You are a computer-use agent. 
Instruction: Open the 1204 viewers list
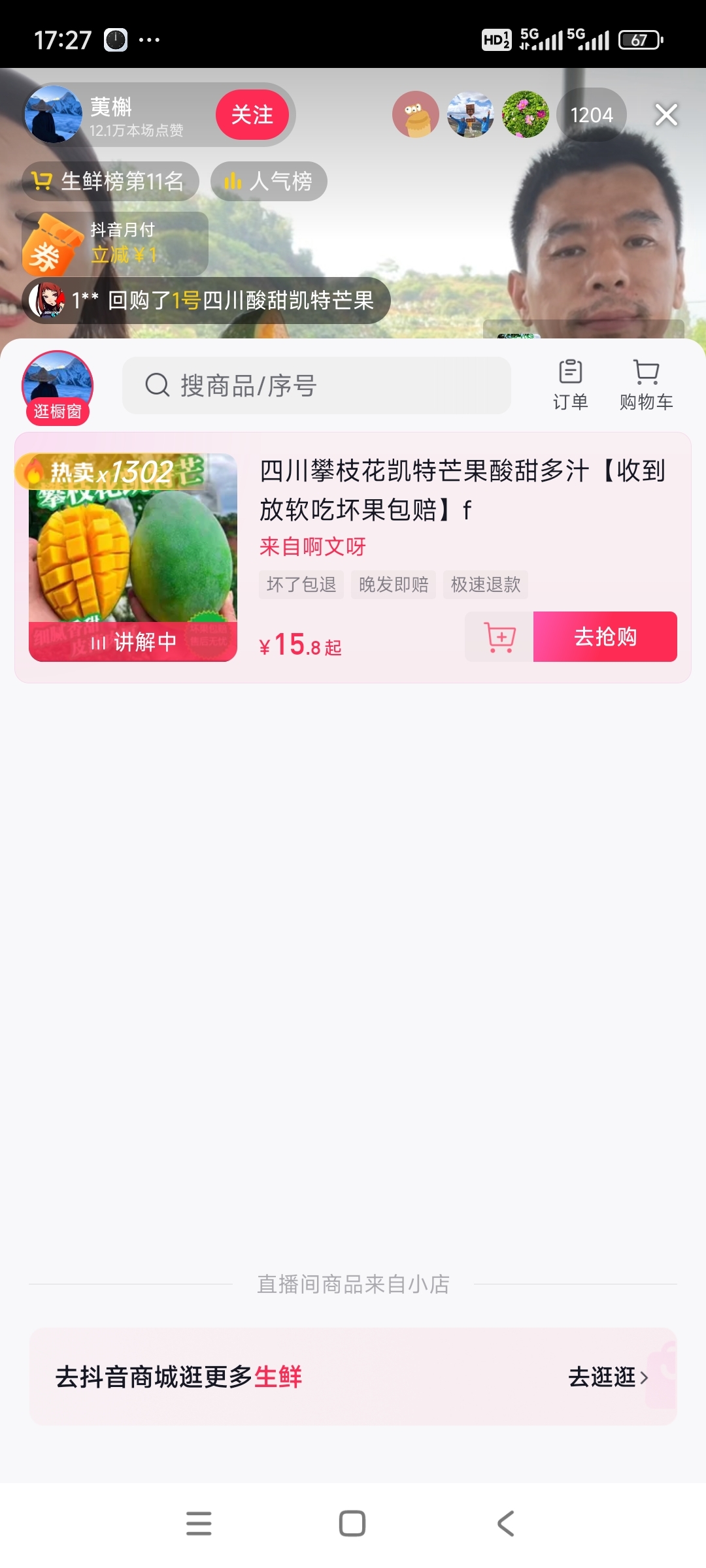[x=591, y=115]
